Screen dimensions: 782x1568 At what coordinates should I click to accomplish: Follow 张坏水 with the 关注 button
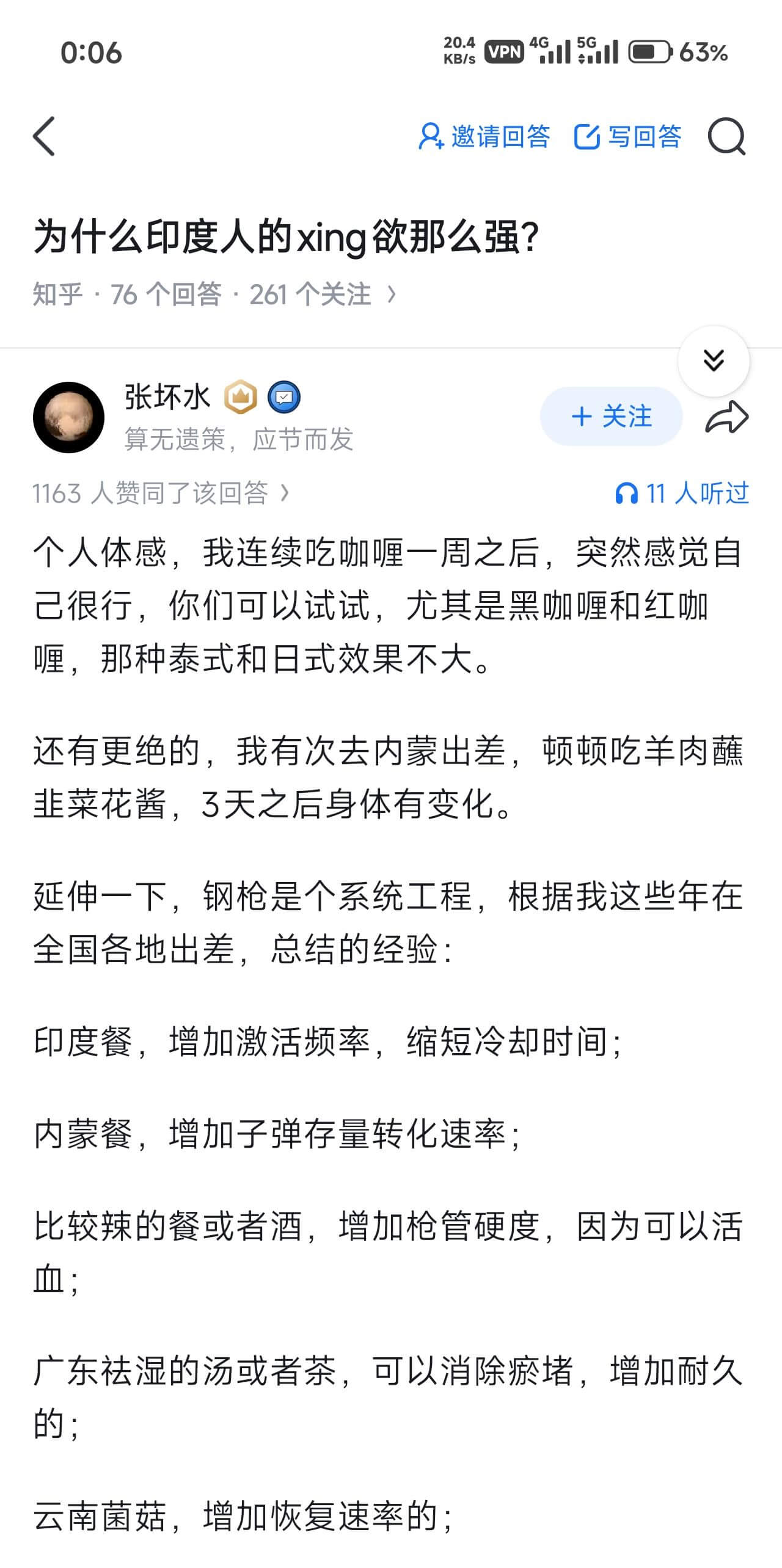pyautogui.click(x=611, y=417)
